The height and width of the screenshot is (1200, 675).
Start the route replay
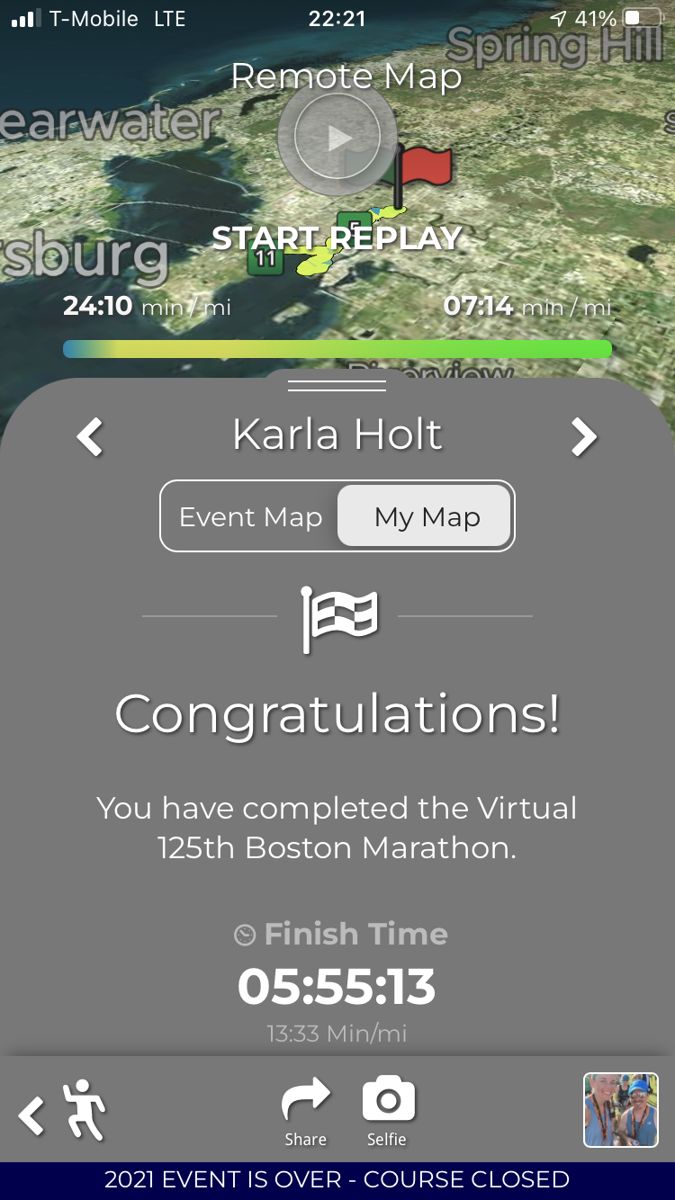[x=337, y=136]
